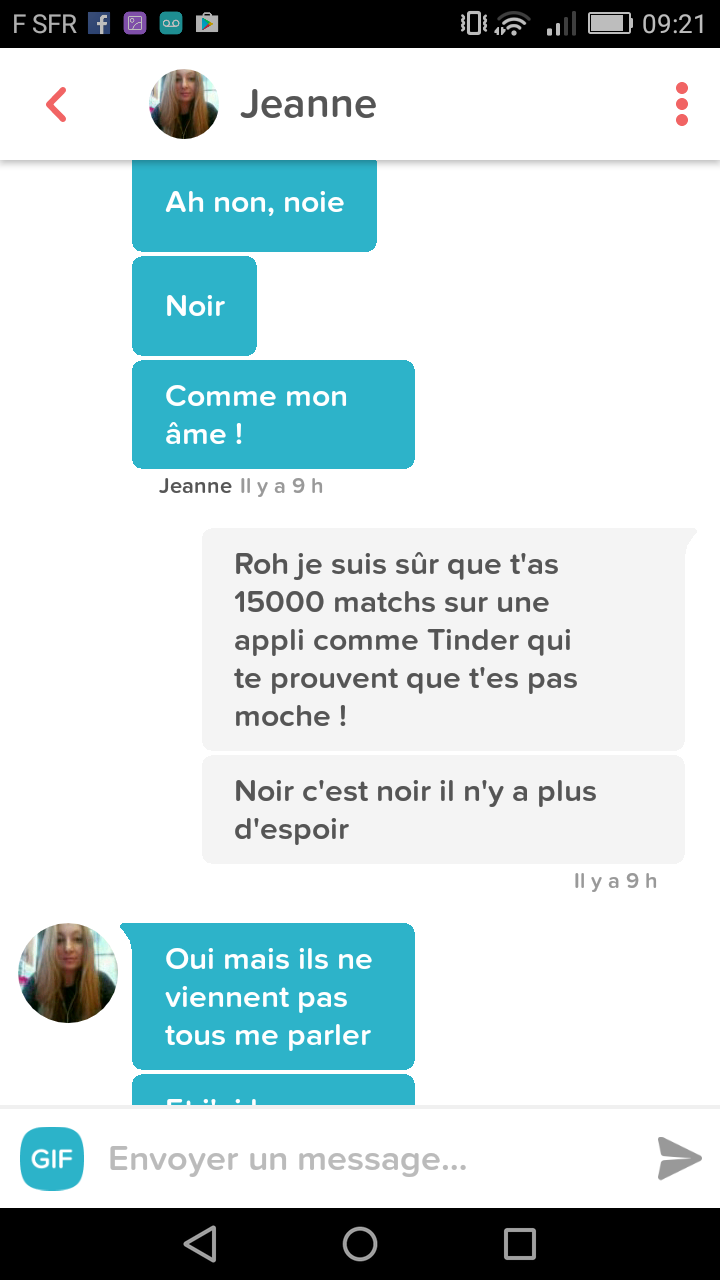
Task: Go back with the red arrow
Action: tap(56, 104)
